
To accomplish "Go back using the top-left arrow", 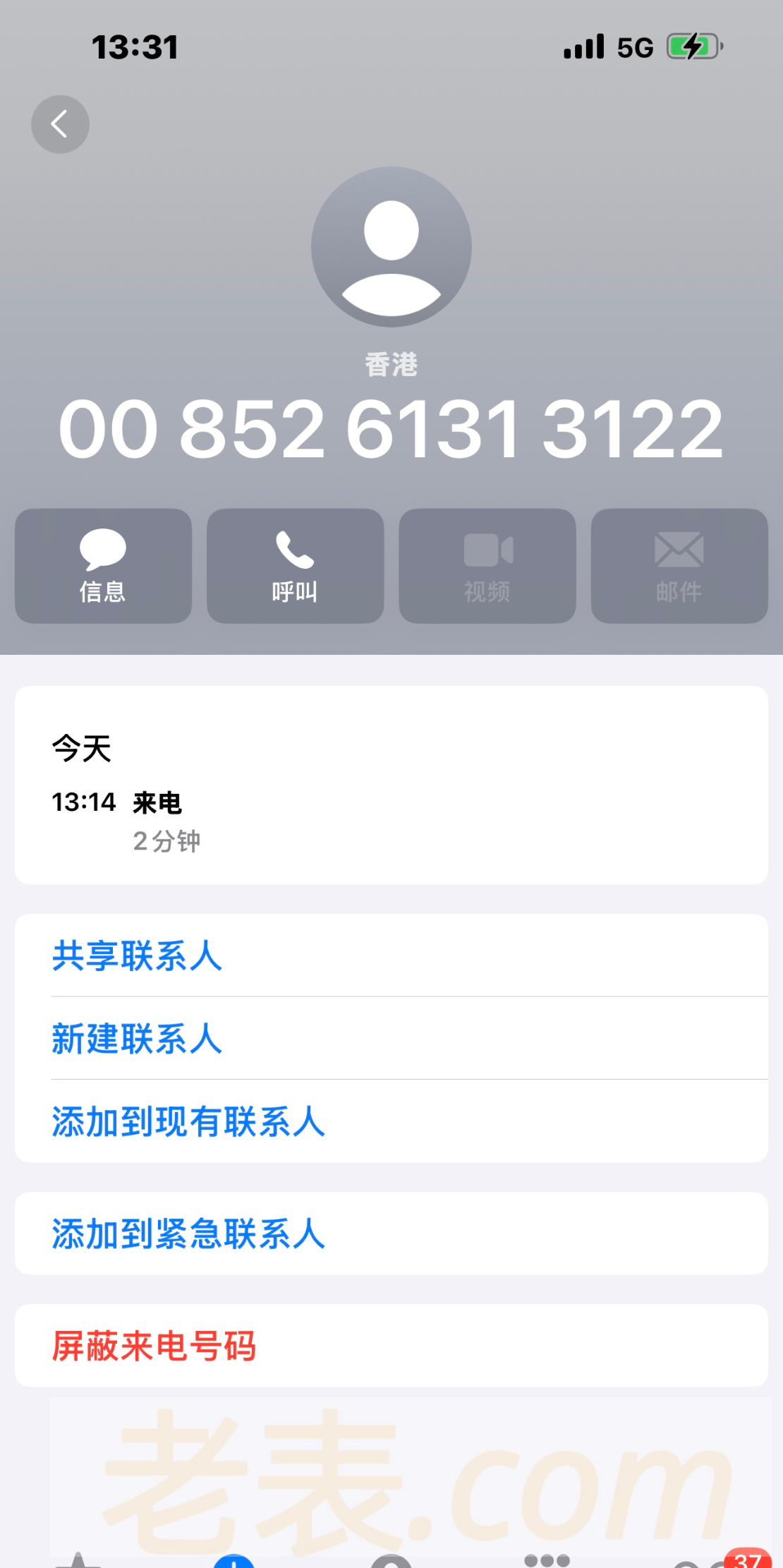I will (60, 124).
